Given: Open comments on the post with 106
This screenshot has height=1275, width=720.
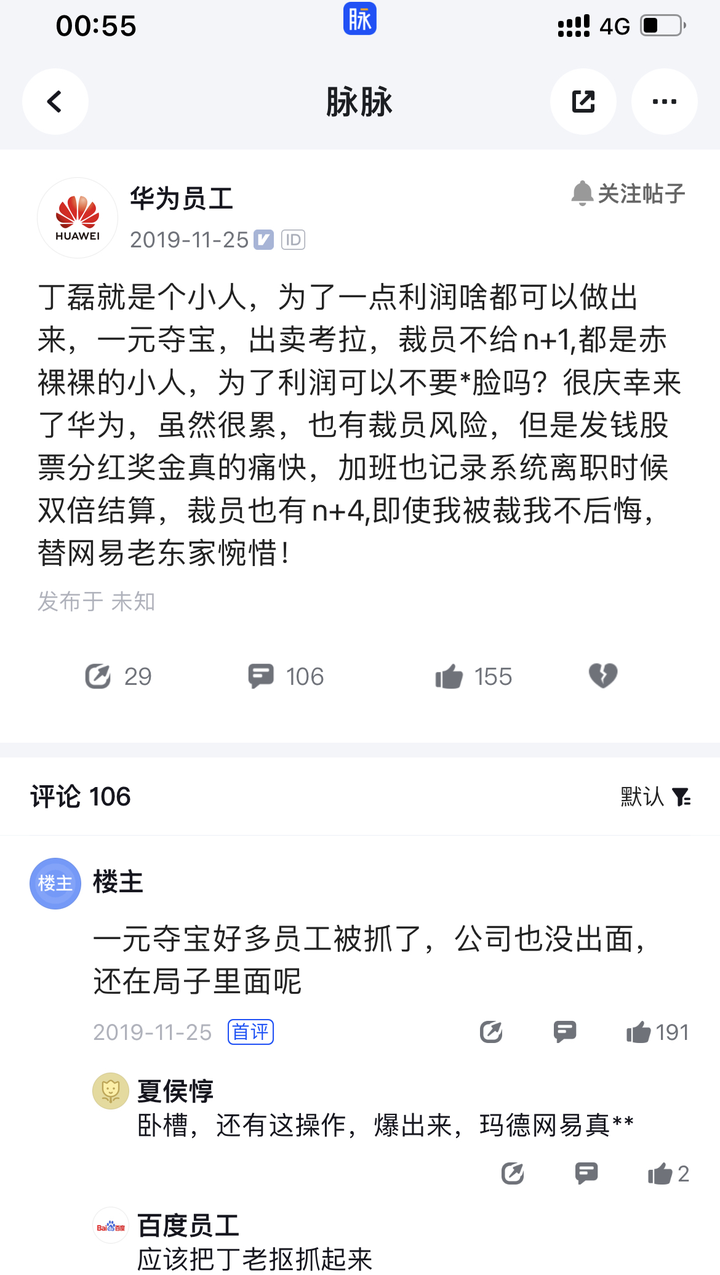Looking at the screenshot, I should pos(262,677).
